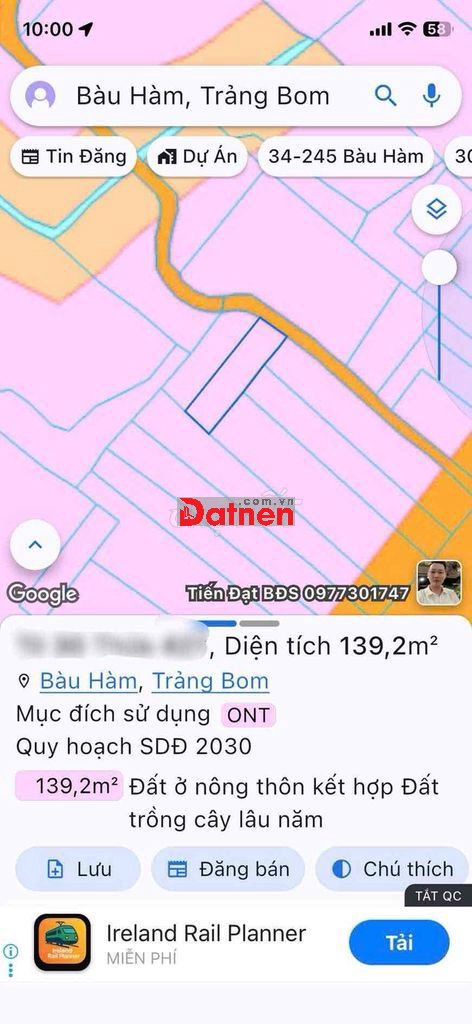Expand the panel with the up chevron

(35, 545)
